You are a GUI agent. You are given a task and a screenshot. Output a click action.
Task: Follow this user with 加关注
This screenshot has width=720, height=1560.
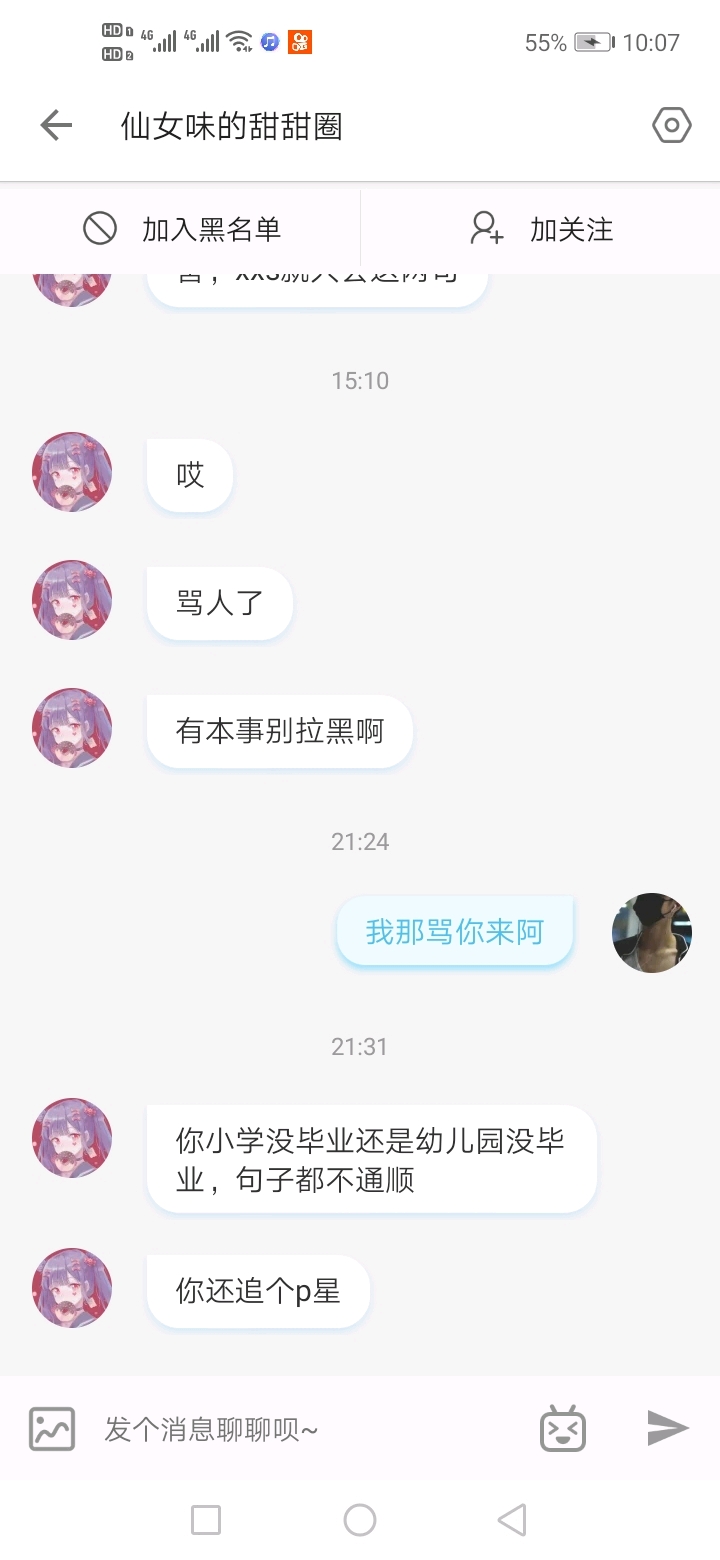(541, 229)
